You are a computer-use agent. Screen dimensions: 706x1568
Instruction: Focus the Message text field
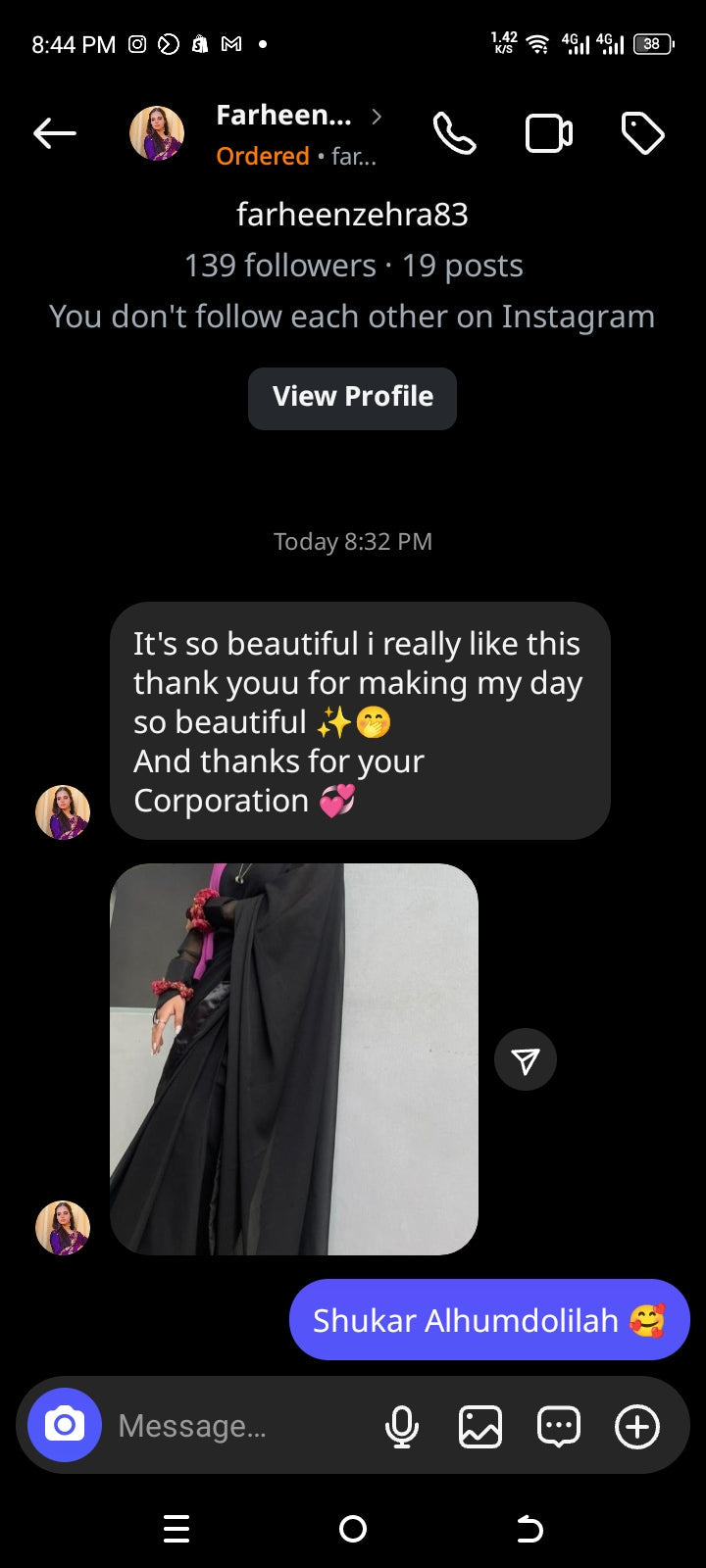[235, 1426]
